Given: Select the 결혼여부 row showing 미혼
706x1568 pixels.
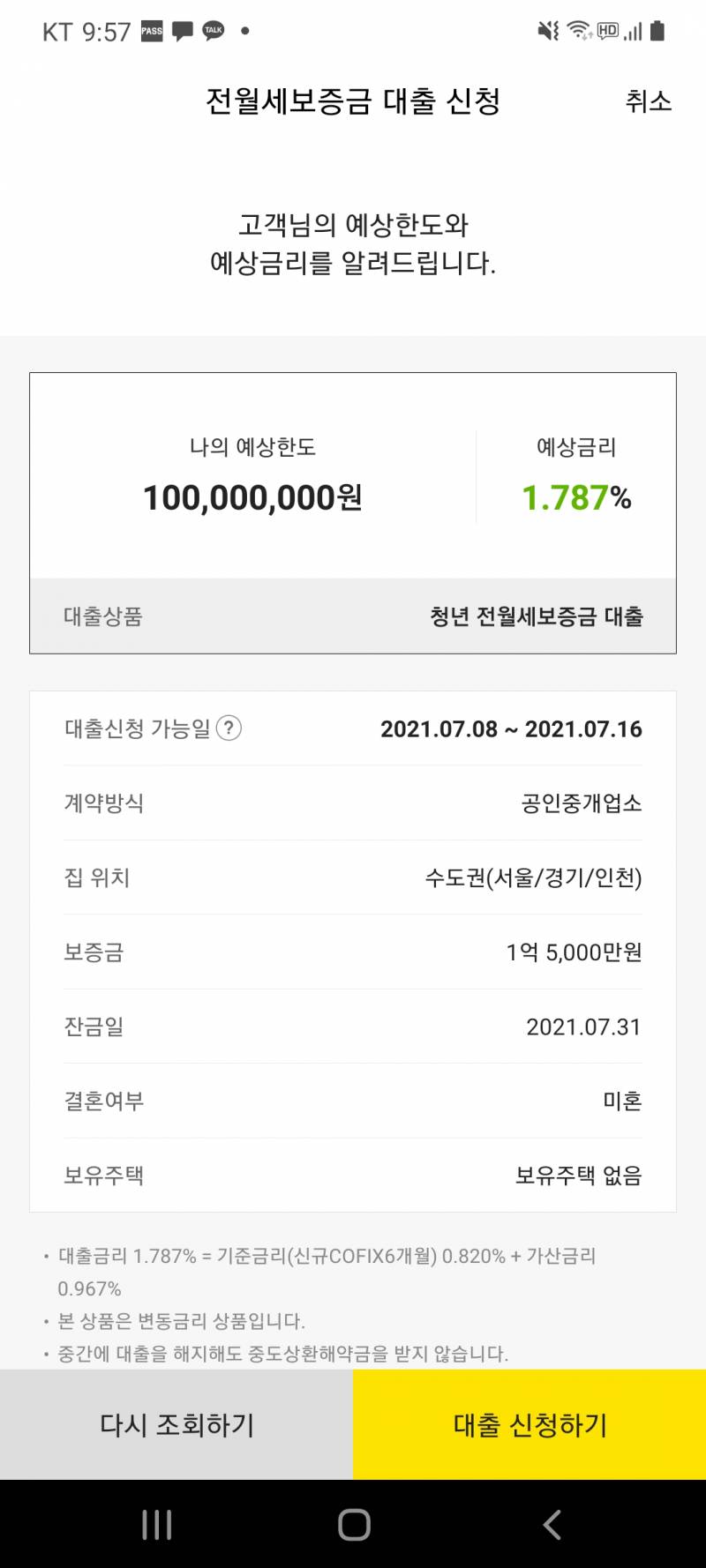Looking at the screenshot, I should pos(353,1101).
